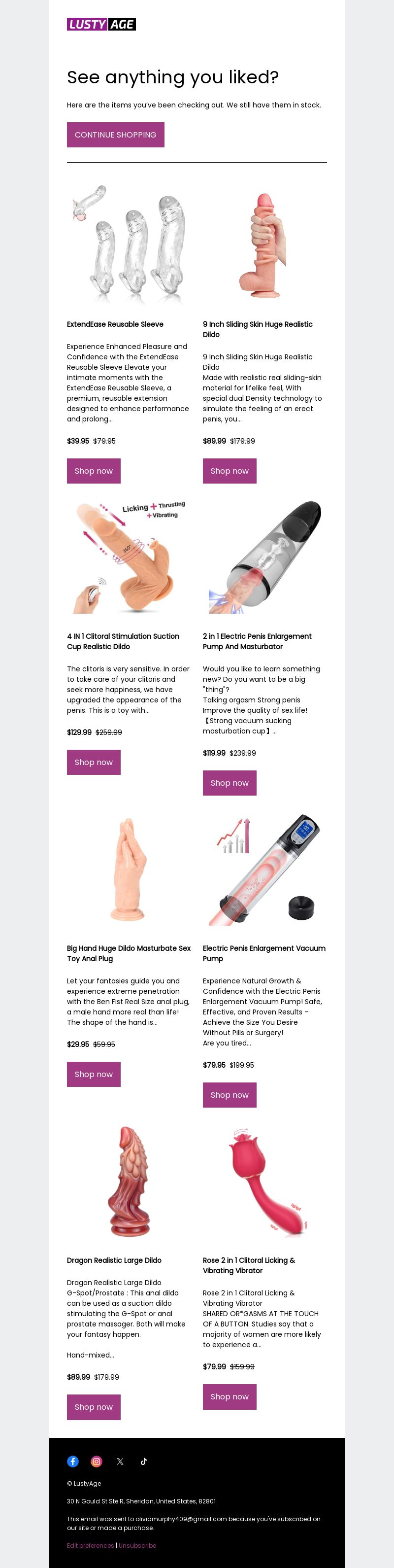This screenshot has width=394, height=1568.
Task: Shop now for Big Hand item
Action: pos(94,1074)
